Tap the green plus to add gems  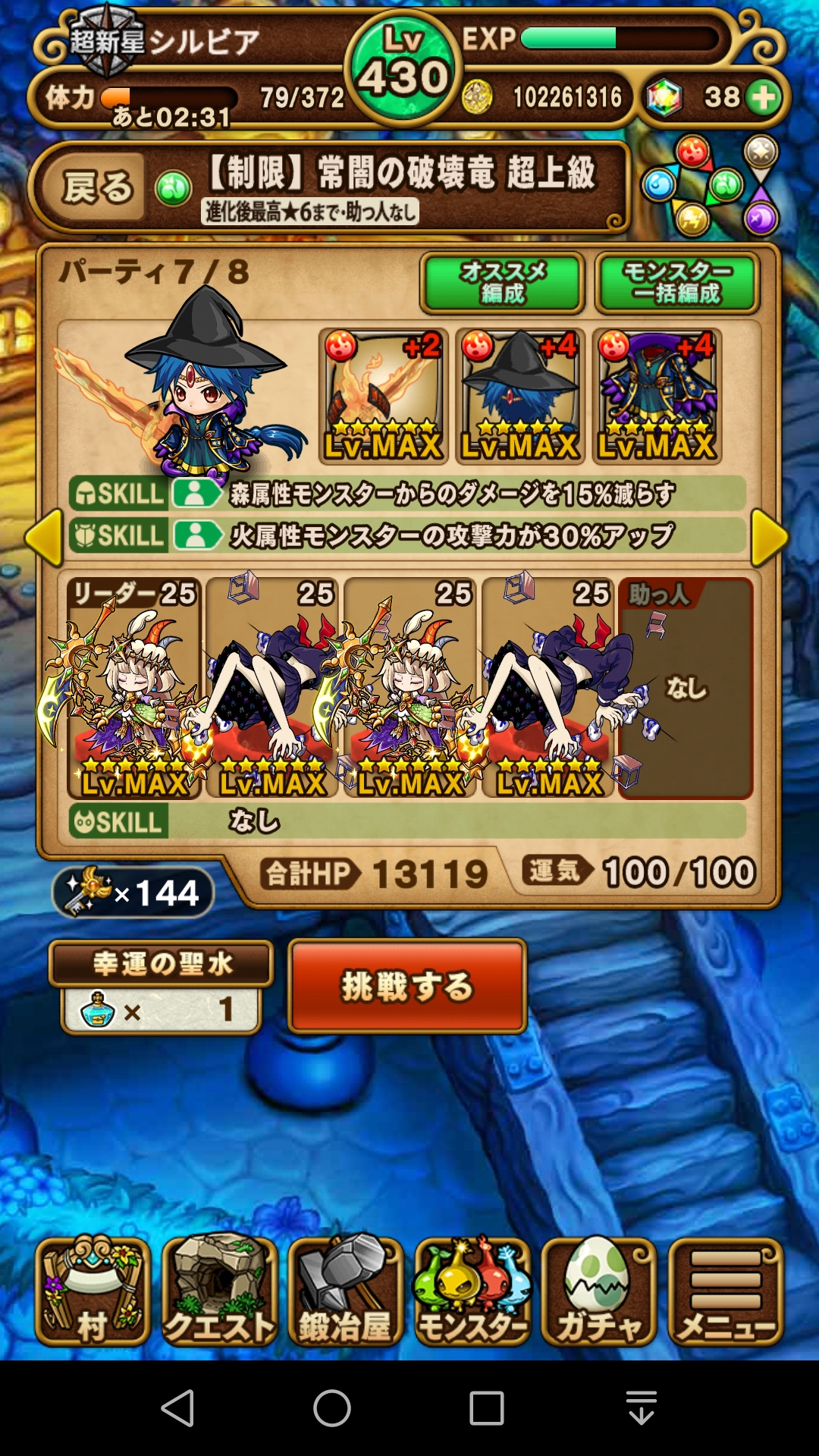coord(763,98)
